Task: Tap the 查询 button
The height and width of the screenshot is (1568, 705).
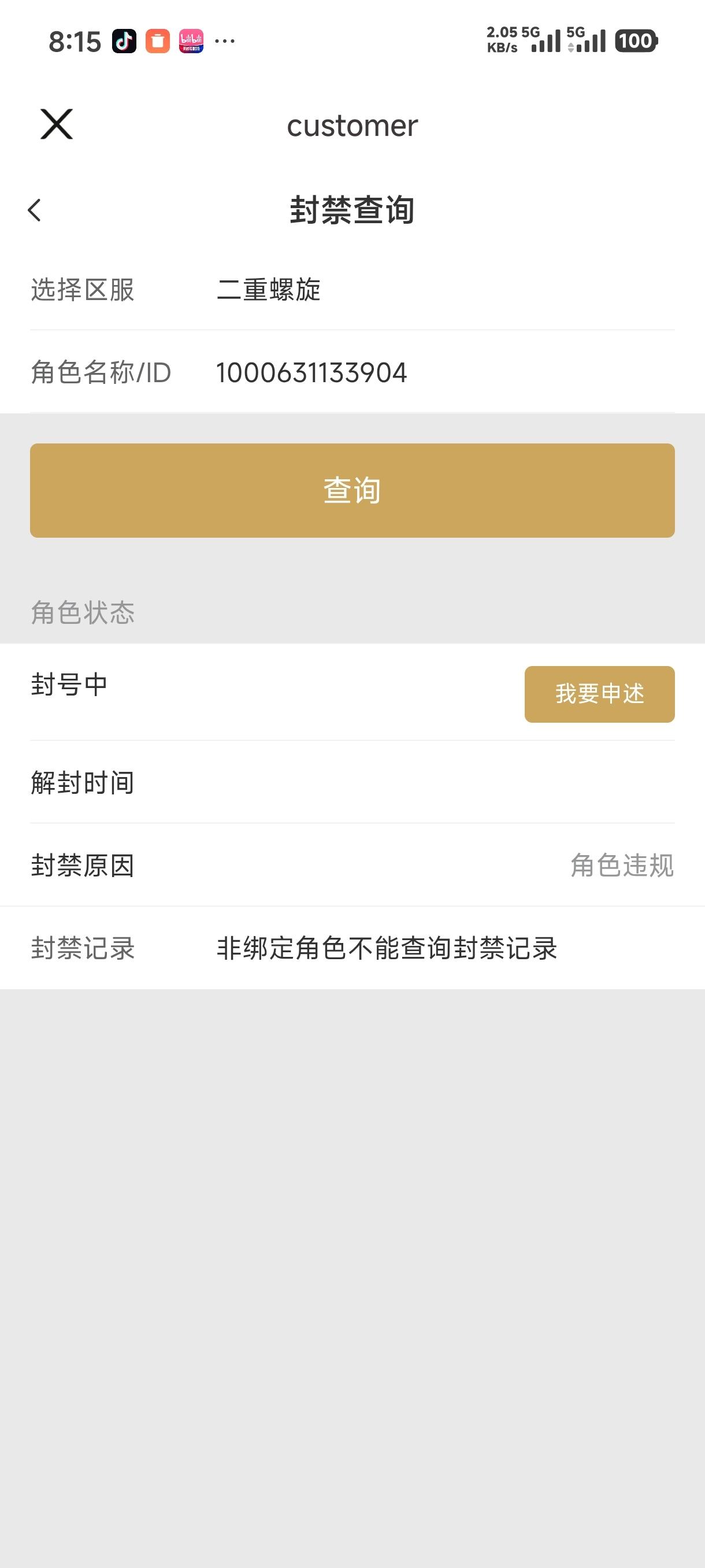Action: point(352,490)
